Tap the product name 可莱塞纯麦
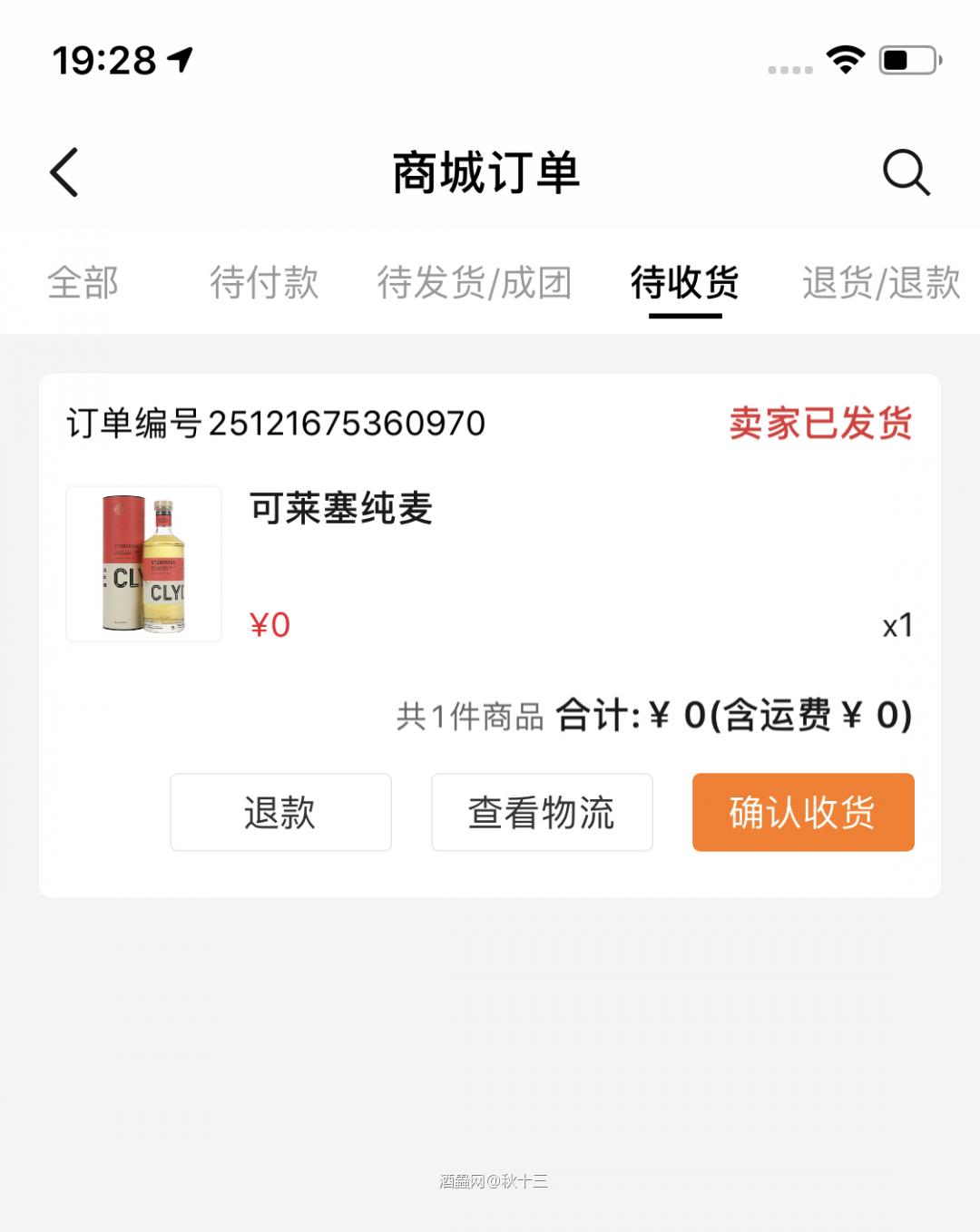 click(x=341, y=509)
